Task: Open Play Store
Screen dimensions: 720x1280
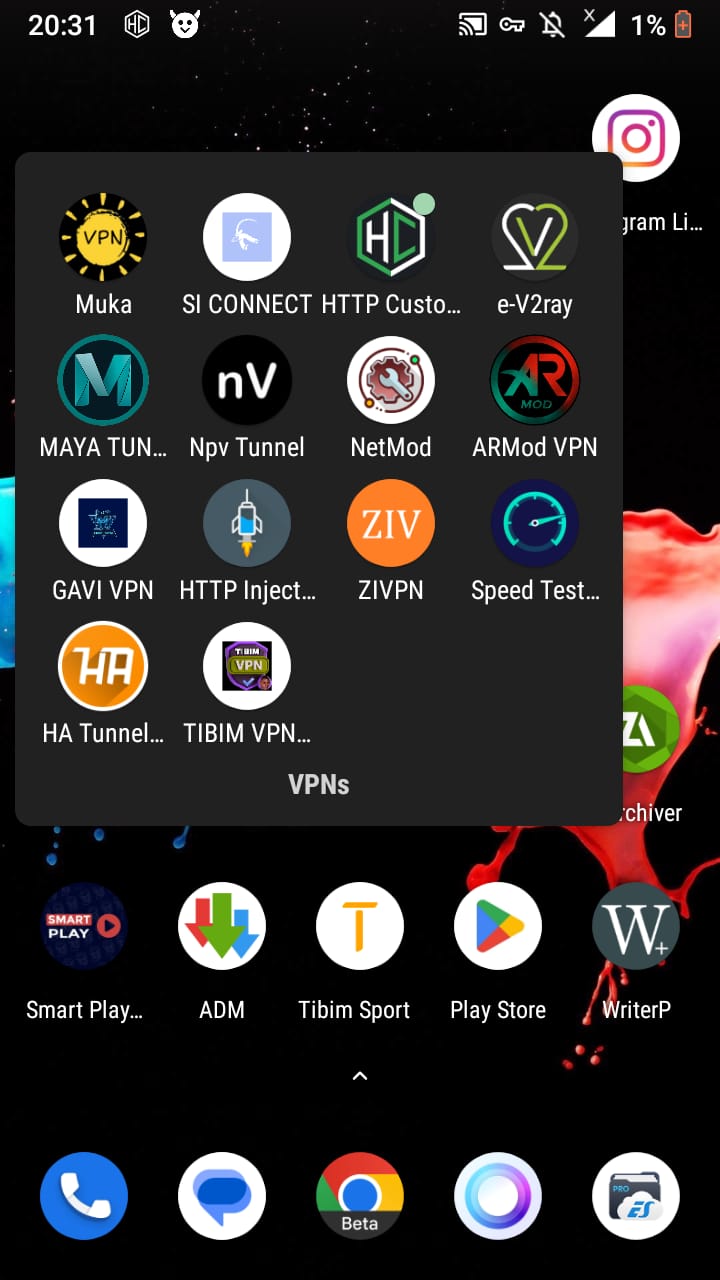Action: (x=498, y=926)
